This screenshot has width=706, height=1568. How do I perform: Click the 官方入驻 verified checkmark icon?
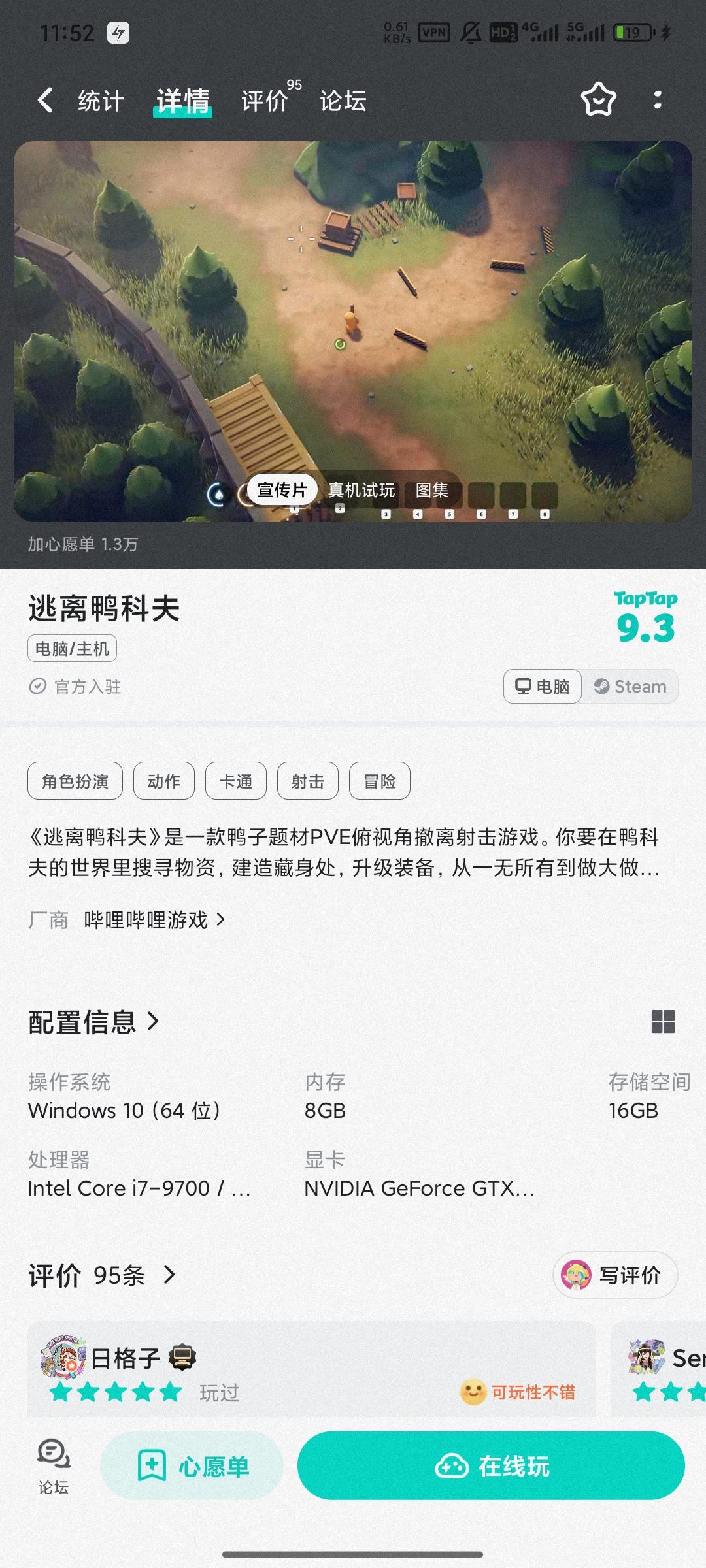tap(39, 687)
